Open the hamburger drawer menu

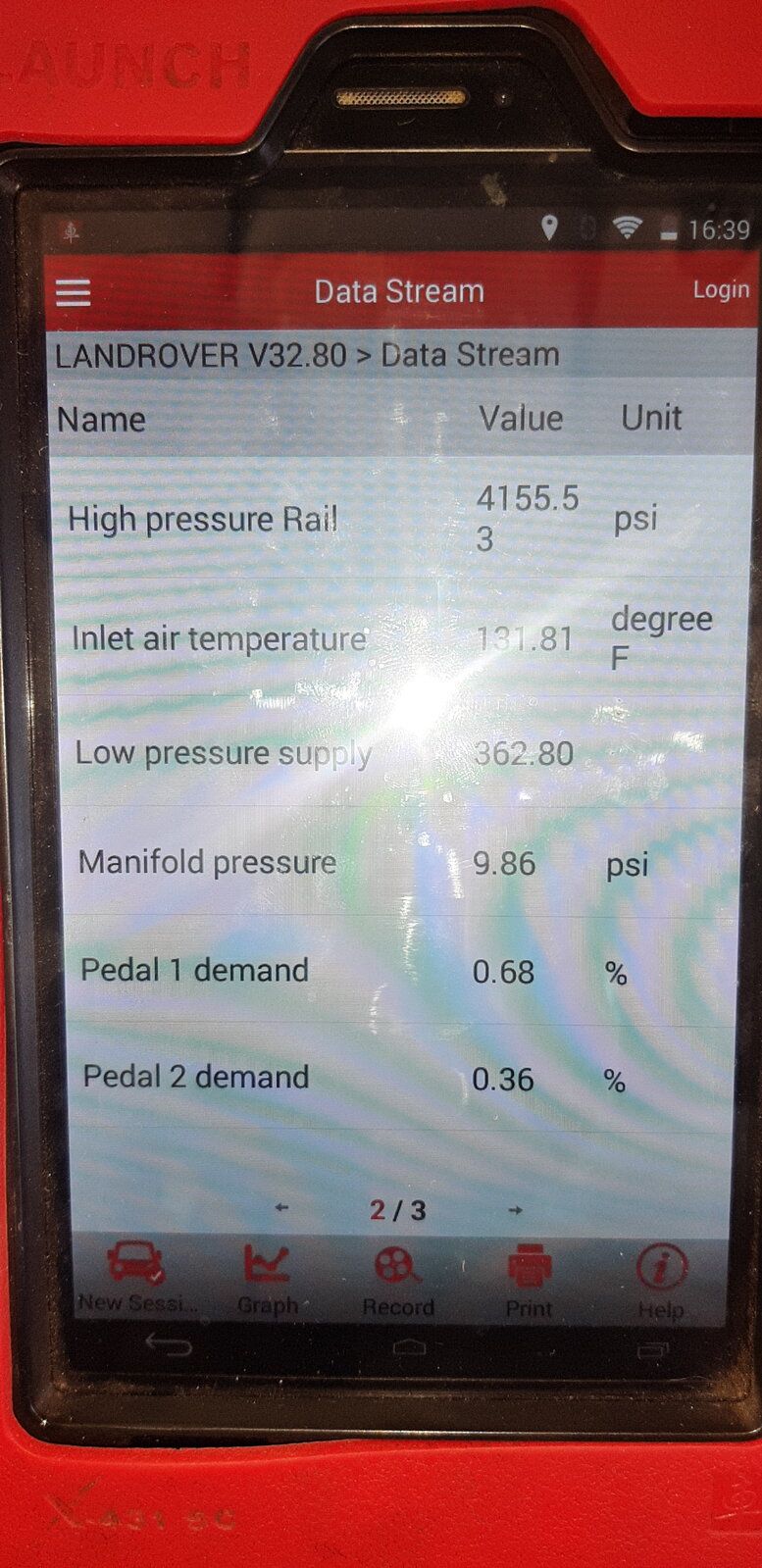click(x=74, y=292)
